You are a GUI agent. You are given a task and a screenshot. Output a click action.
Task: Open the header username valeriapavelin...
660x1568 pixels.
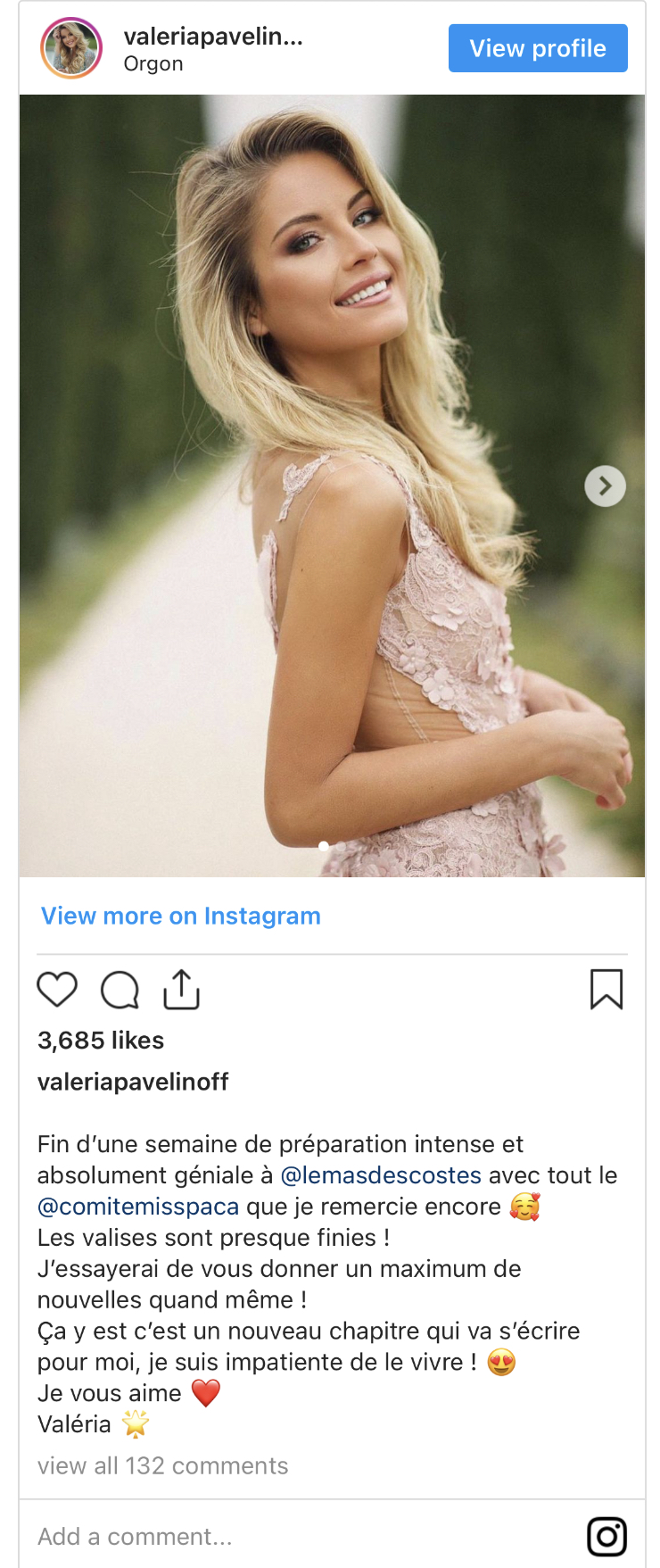pyautogui.click(x=213, y=37)
